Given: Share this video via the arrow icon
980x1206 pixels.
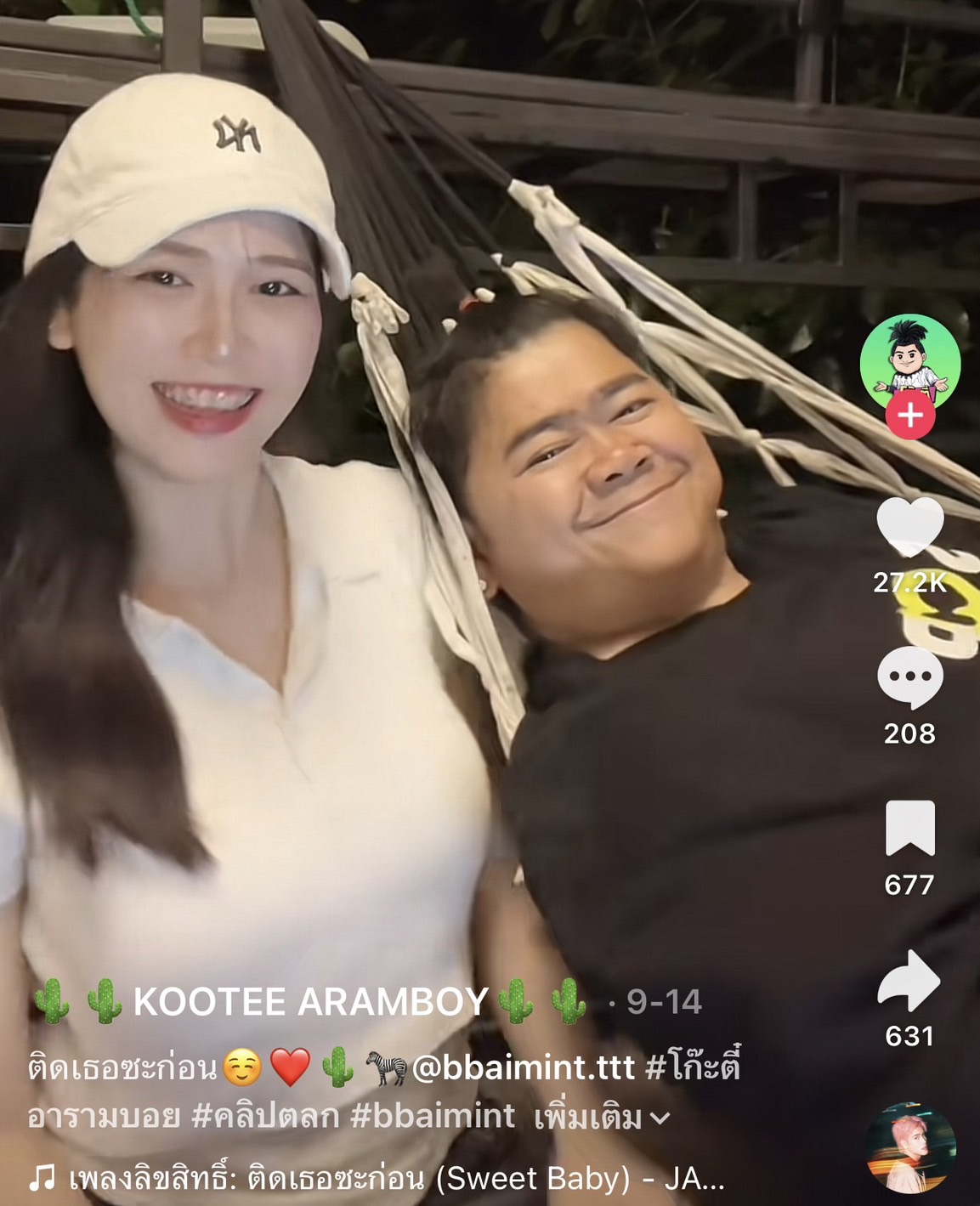Looking at the screenshot, I should click(x=909, y=980).
